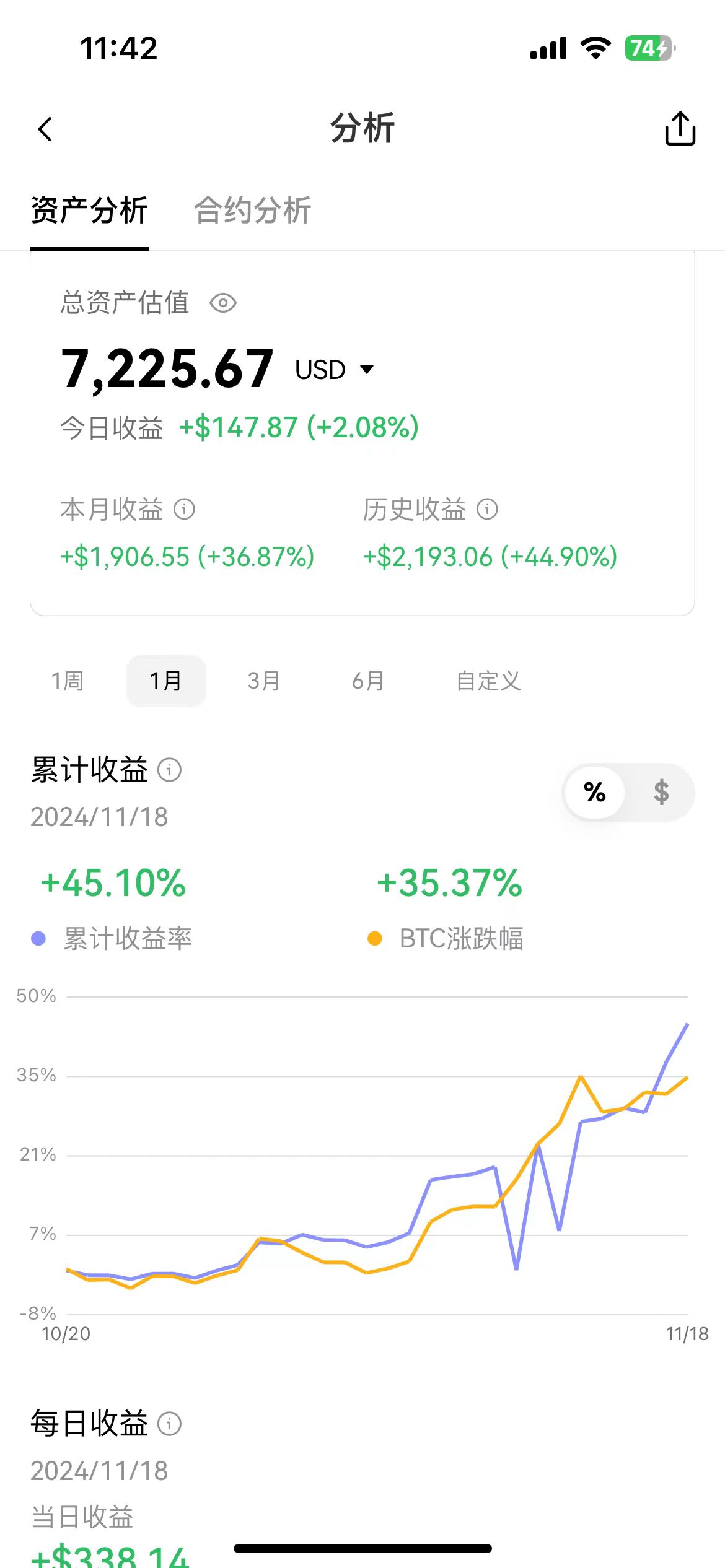Screen dimensions: 725x1568
Task: Select the 3月 time range
Action: coord(264,681)
